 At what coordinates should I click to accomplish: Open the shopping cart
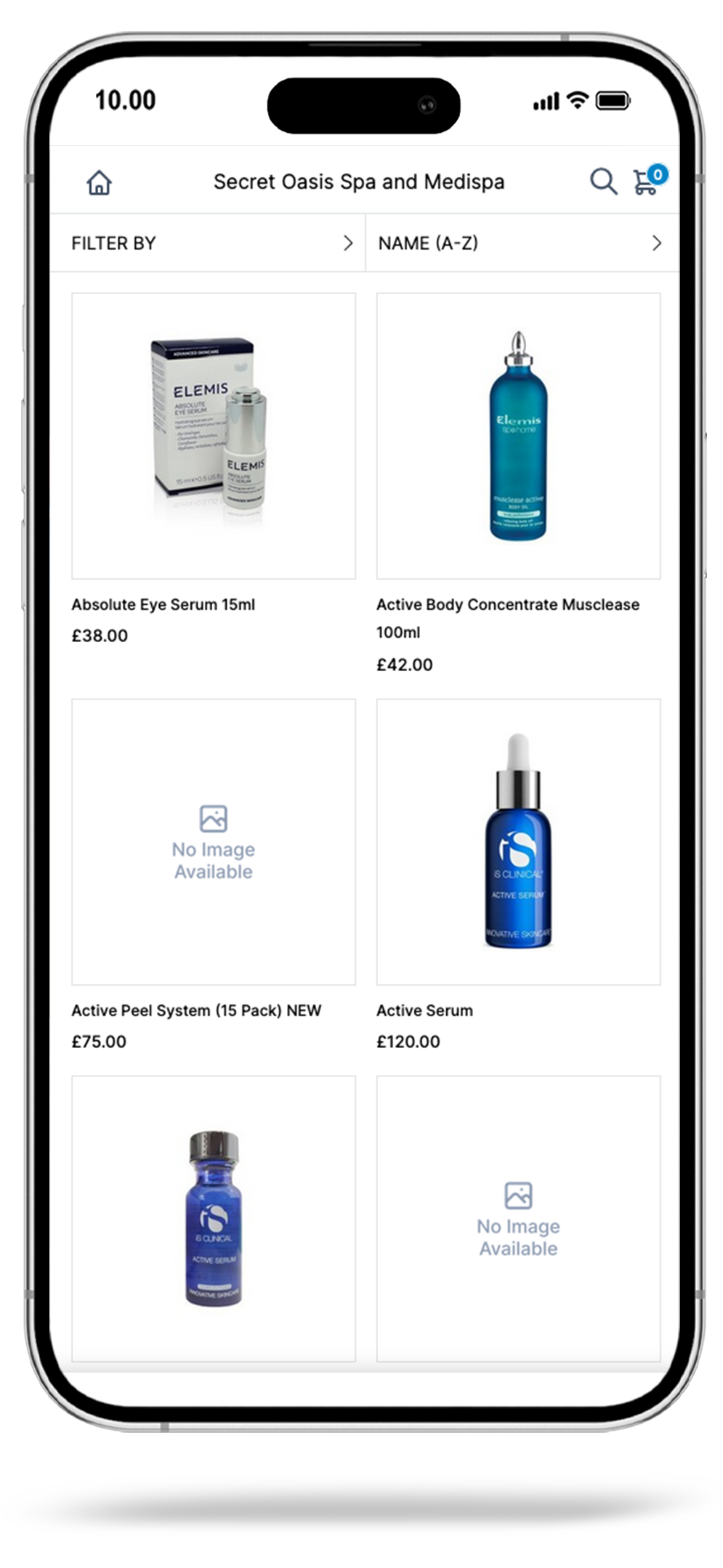tap(645, 181)
